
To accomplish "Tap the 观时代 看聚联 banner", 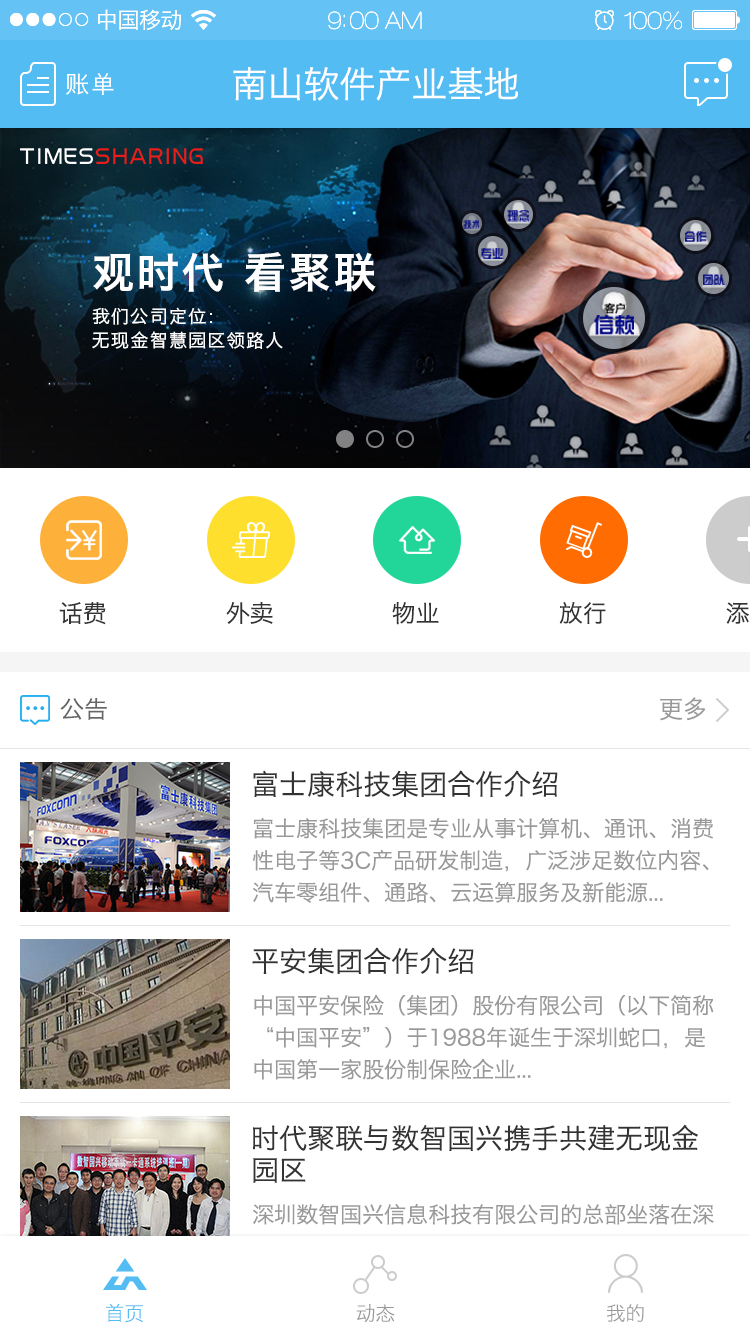I will (375, 298).
